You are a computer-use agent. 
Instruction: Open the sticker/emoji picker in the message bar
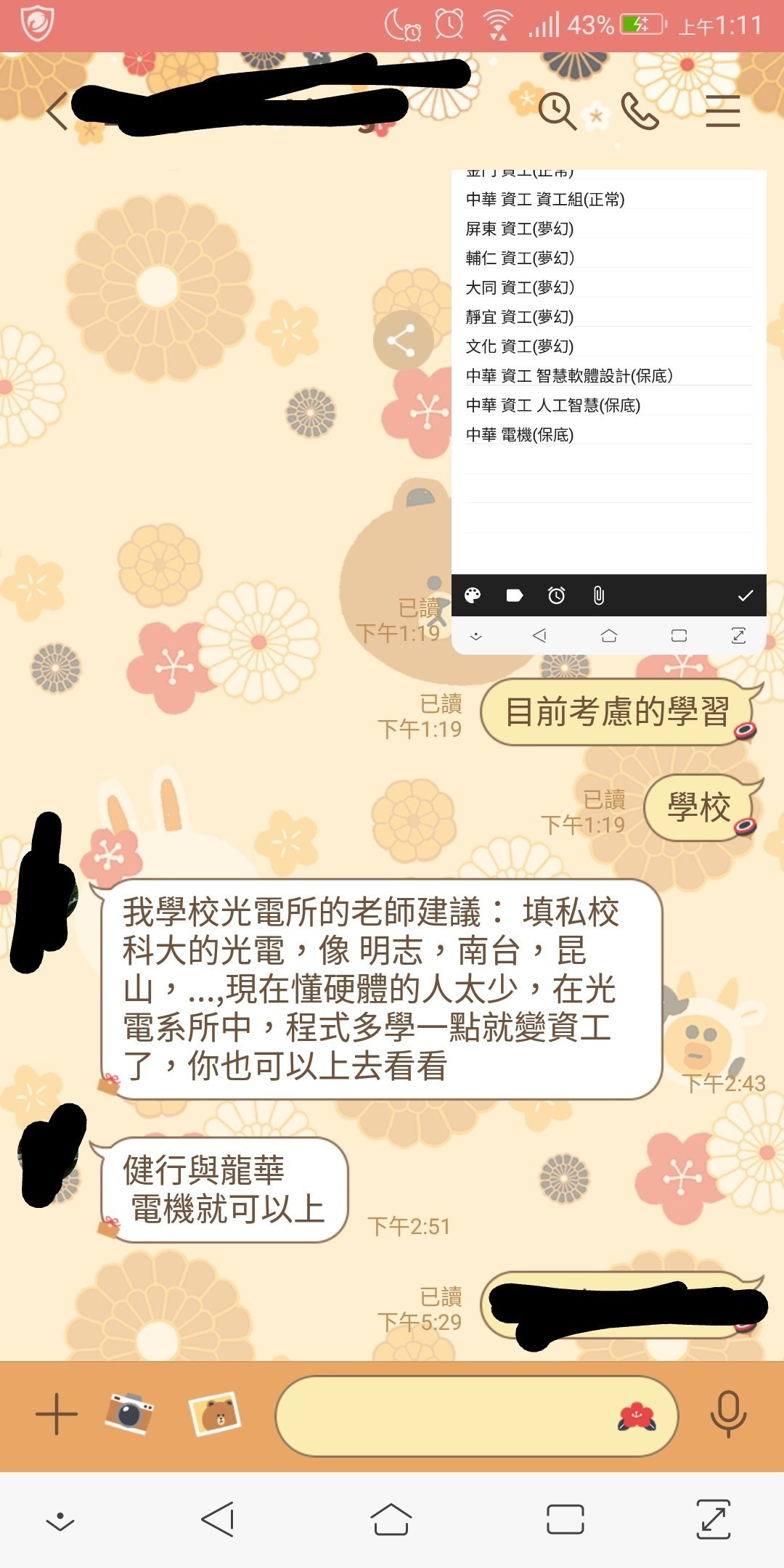(639, 1416)
